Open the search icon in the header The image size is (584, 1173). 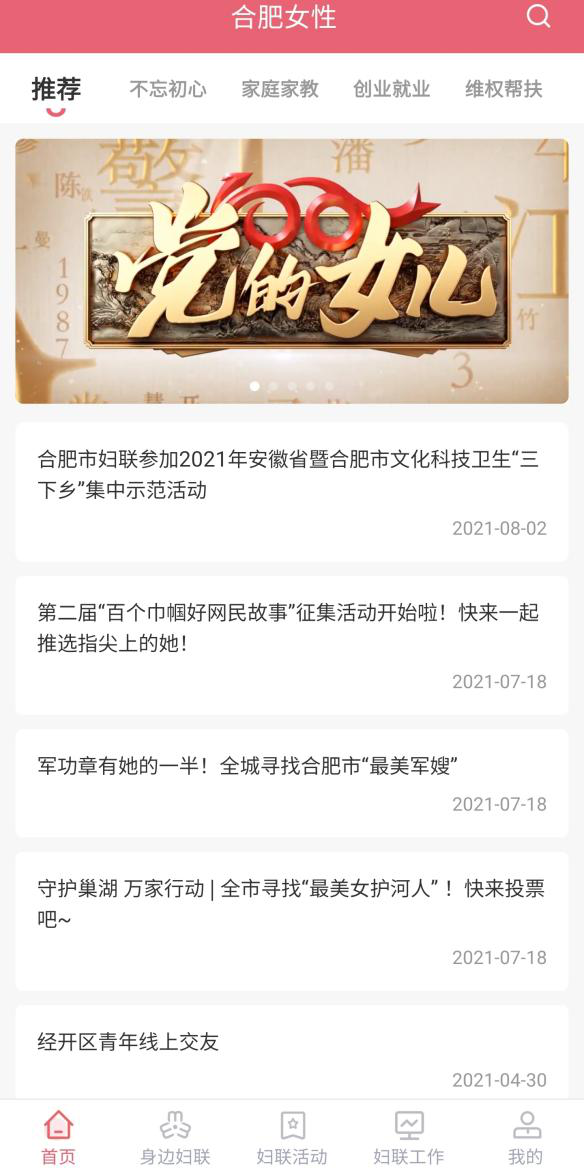[x=538, y=16]
